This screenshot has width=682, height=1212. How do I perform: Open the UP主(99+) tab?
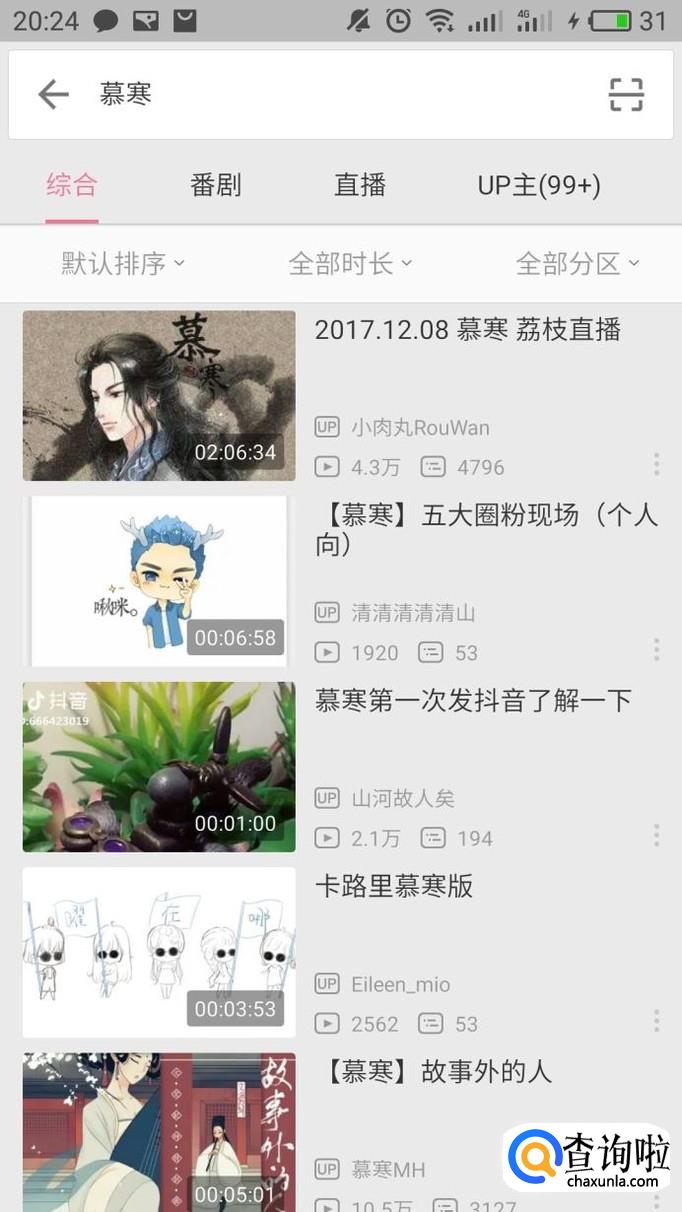(539, 185)
